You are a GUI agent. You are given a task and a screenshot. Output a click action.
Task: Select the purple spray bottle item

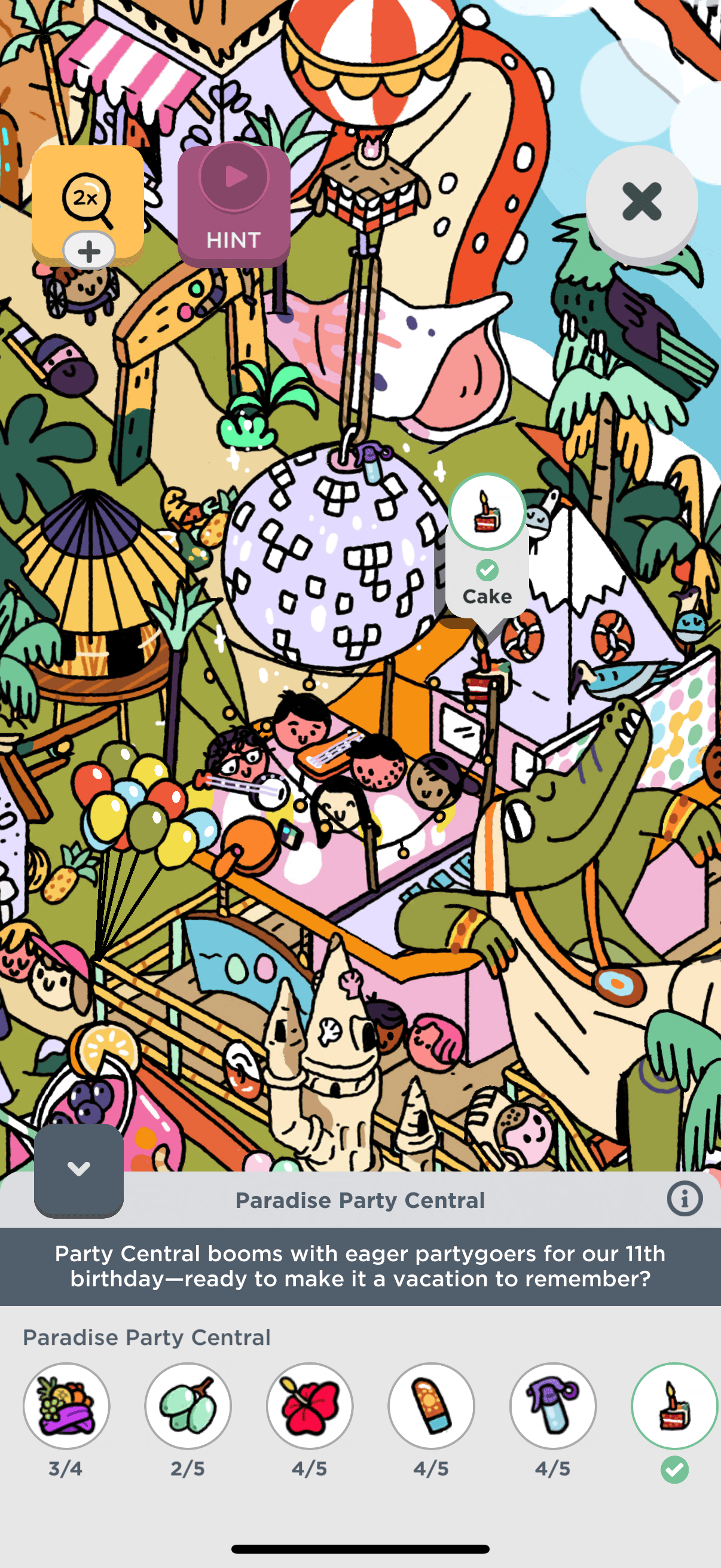[x=553, y=1406]
